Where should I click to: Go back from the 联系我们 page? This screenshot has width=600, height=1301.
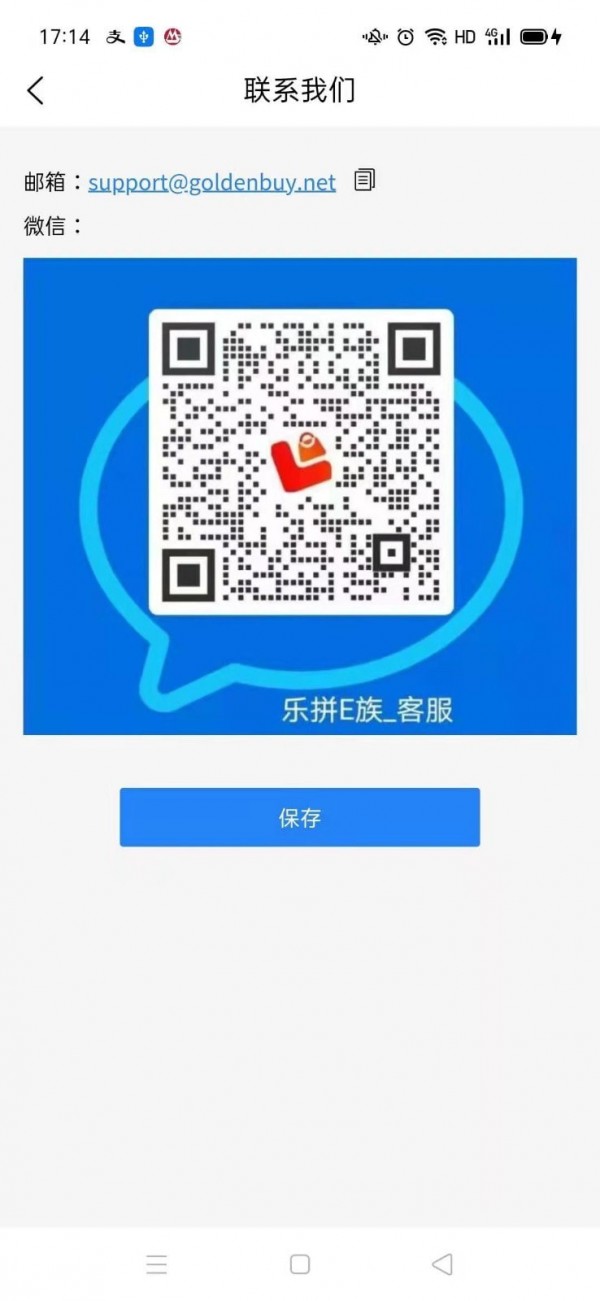click(36, 90)
